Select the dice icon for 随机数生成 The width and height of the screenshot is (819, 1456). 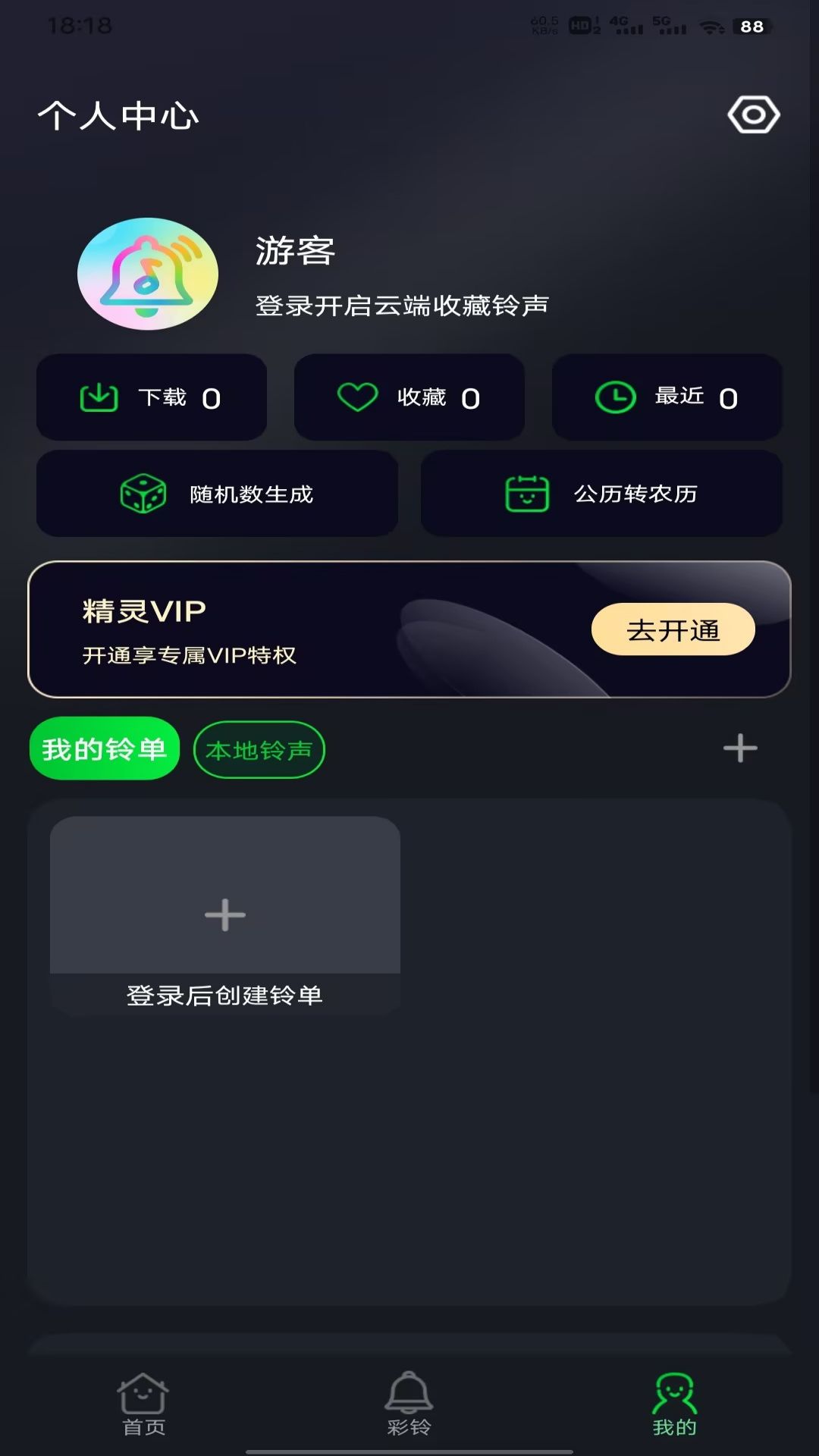tap(144, 494)
